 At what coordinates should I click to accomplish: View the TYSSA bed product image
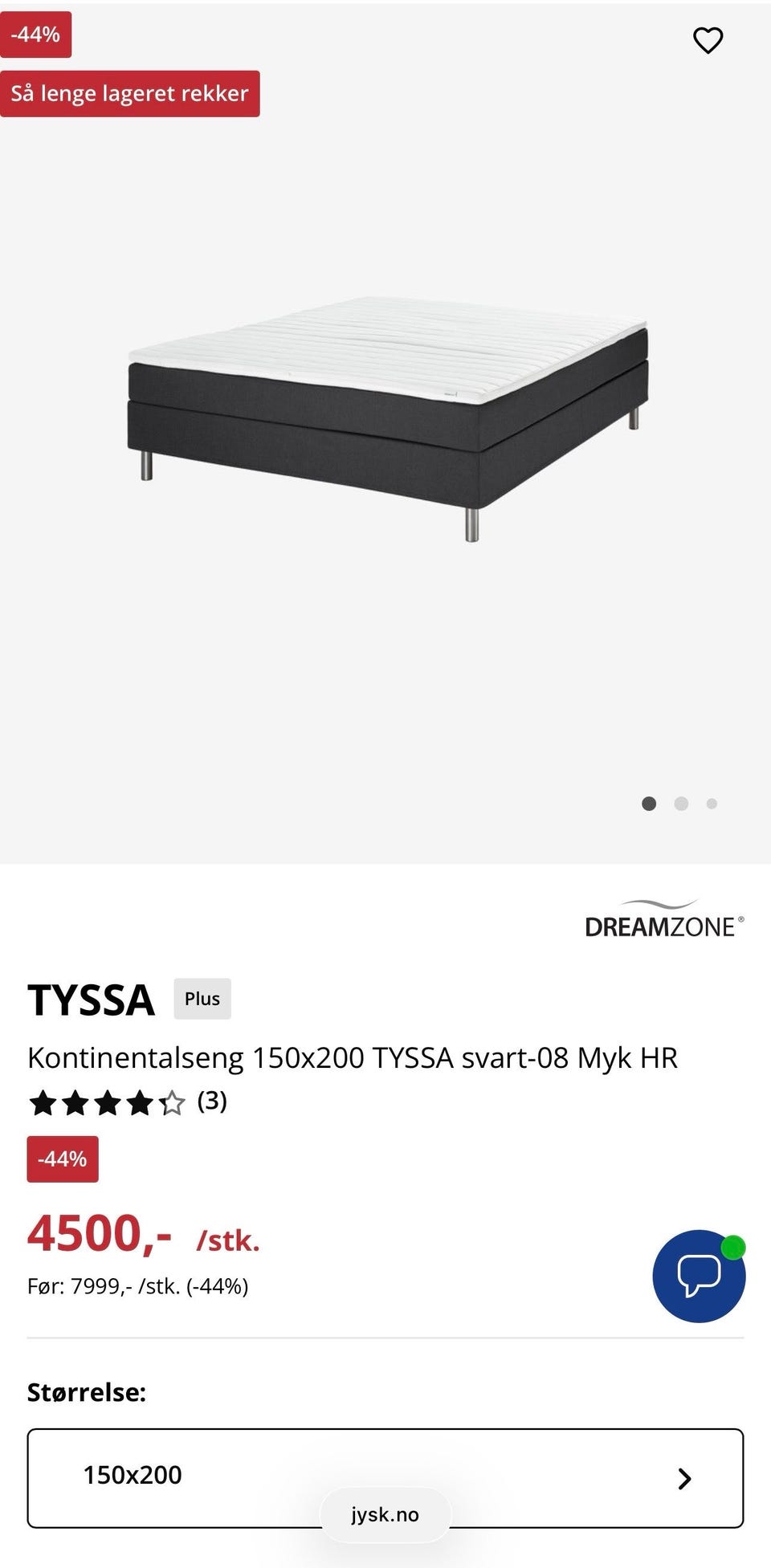[x=388, y=417]
